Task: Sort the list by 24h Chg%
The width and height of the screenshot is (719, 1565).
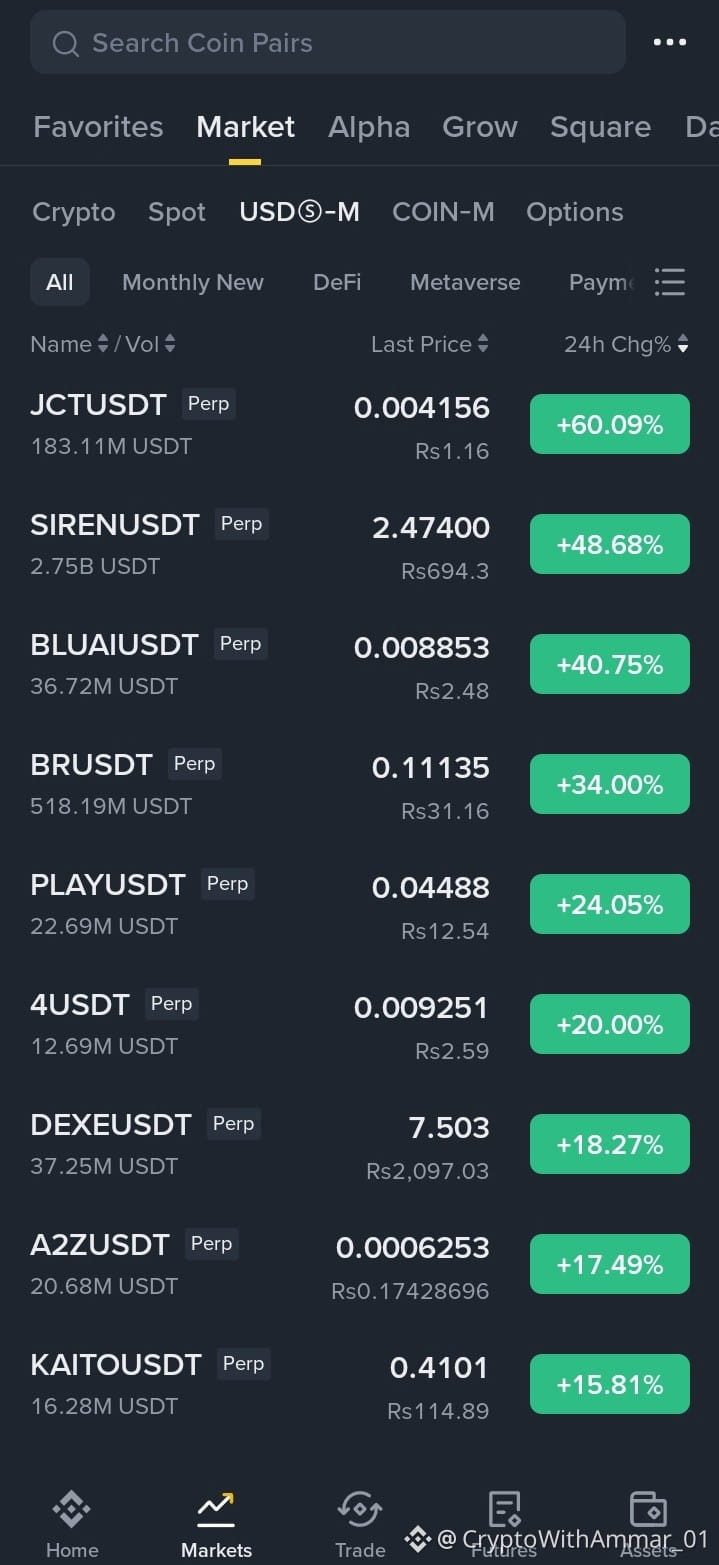Action: (x=626, y=344)
